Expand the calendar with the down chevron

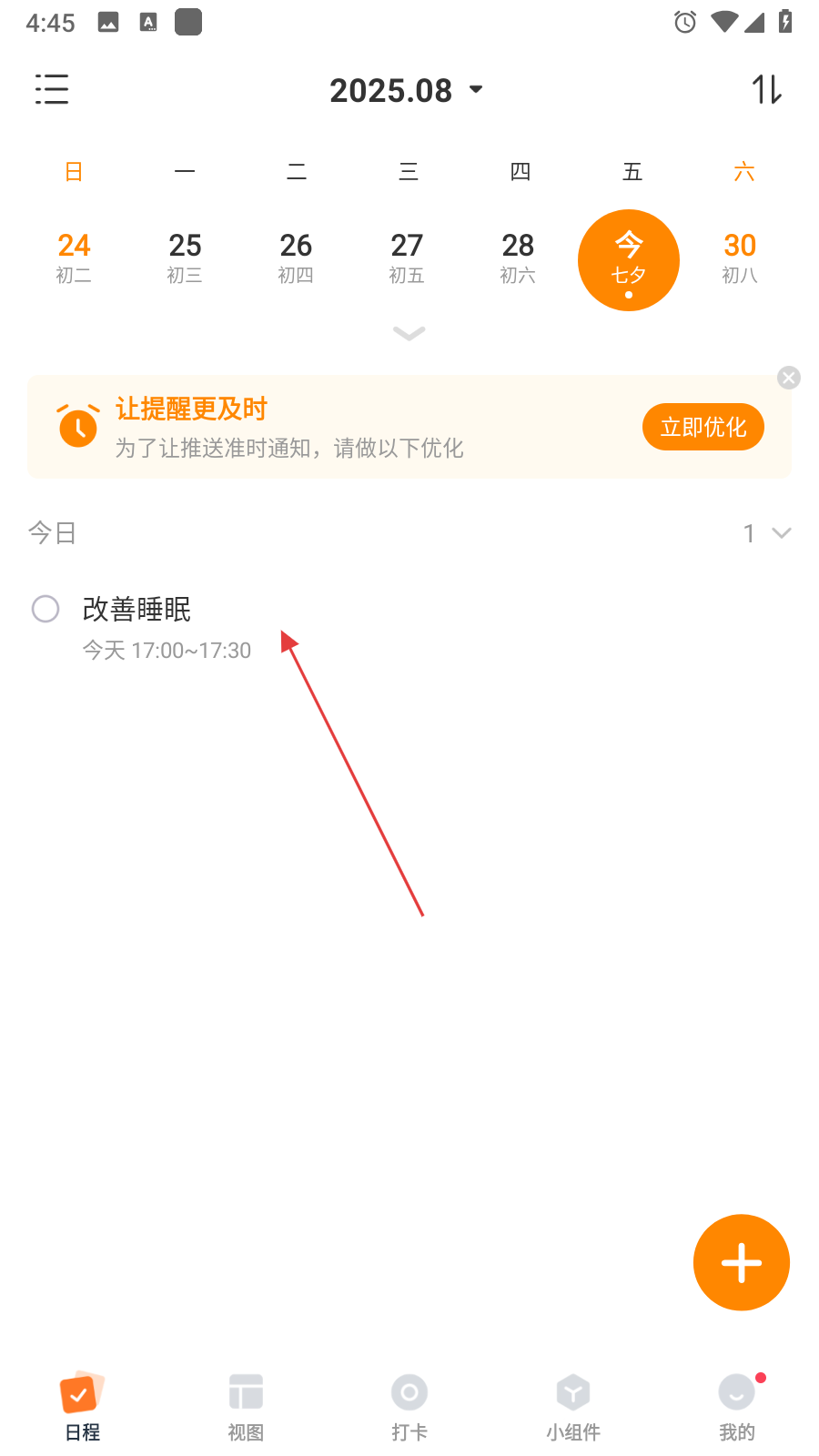click(409, 333)
